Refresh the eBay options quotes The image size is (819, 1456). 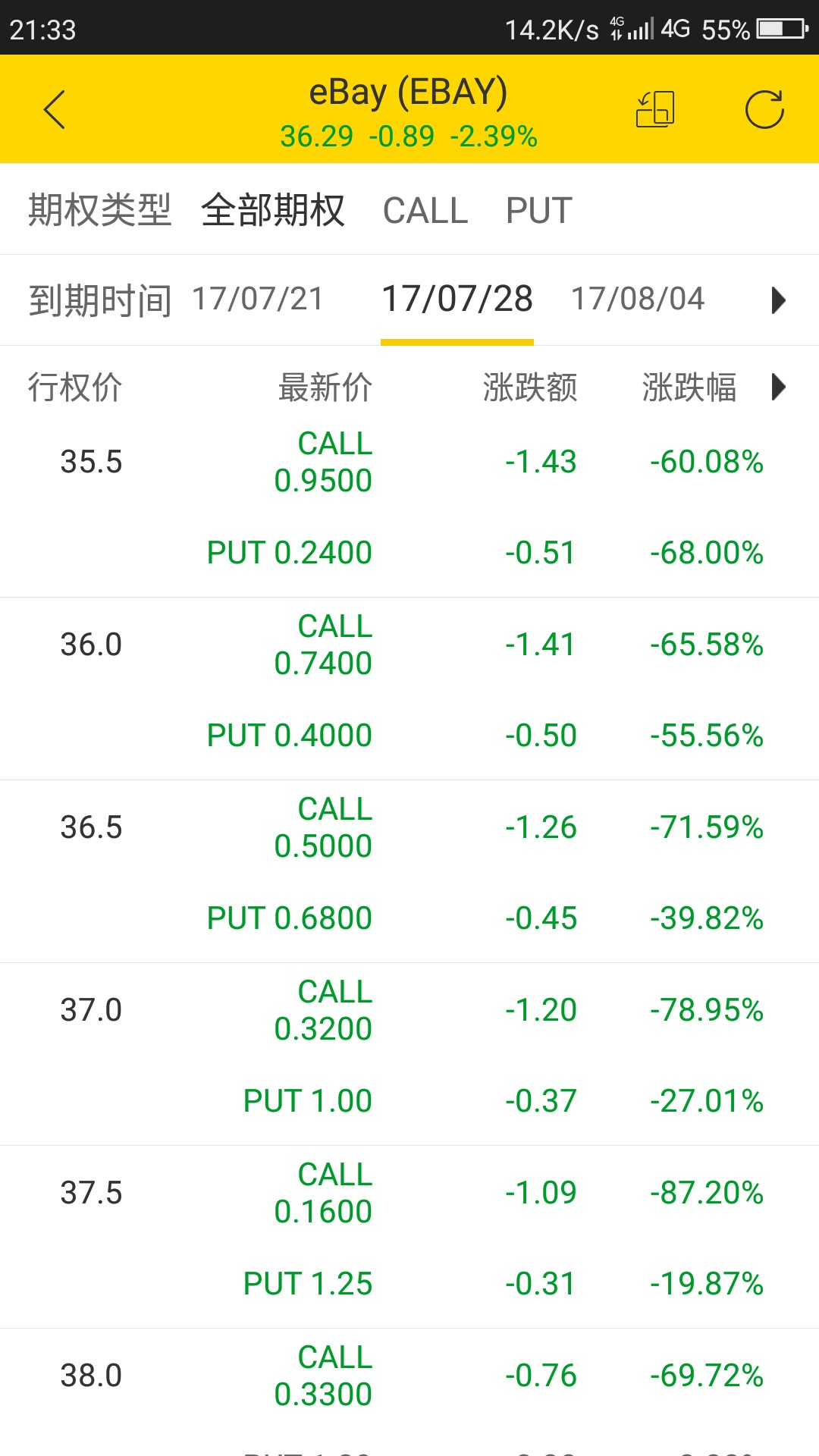764,110
